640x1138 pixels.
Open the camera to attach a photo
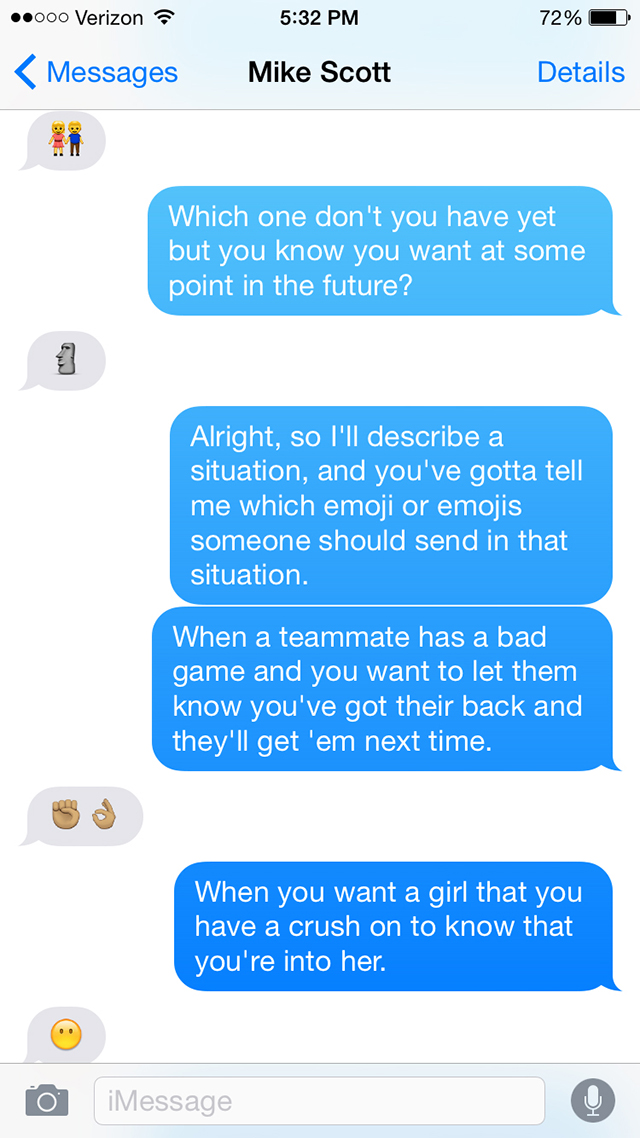[x=47, y=1100]
